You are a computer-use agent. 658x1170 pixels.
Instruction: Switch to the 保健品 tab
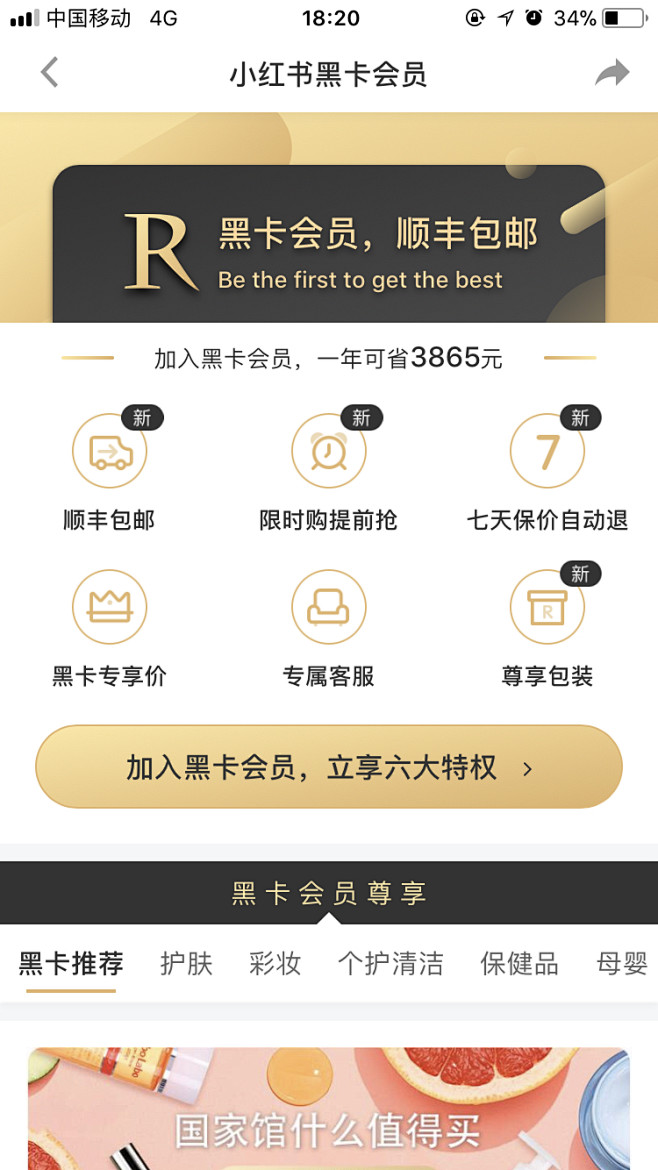(x=519, y=964)
